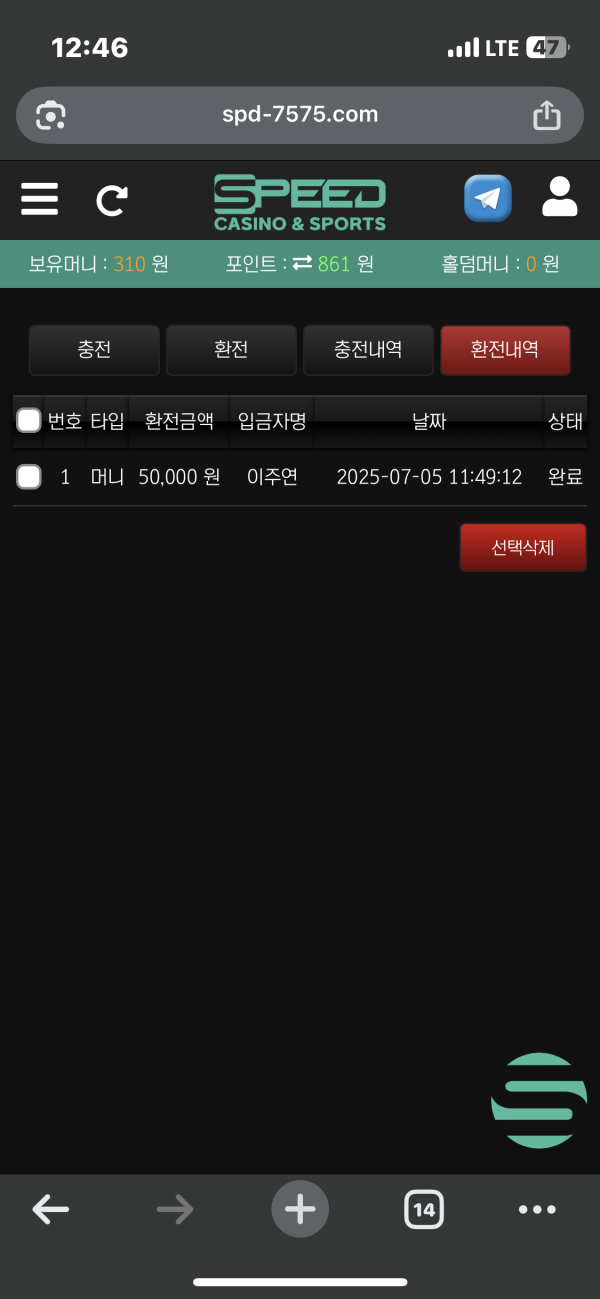Open the 충전내역 tab
This screenshot has width=600, height=1299.
(368, 350)
